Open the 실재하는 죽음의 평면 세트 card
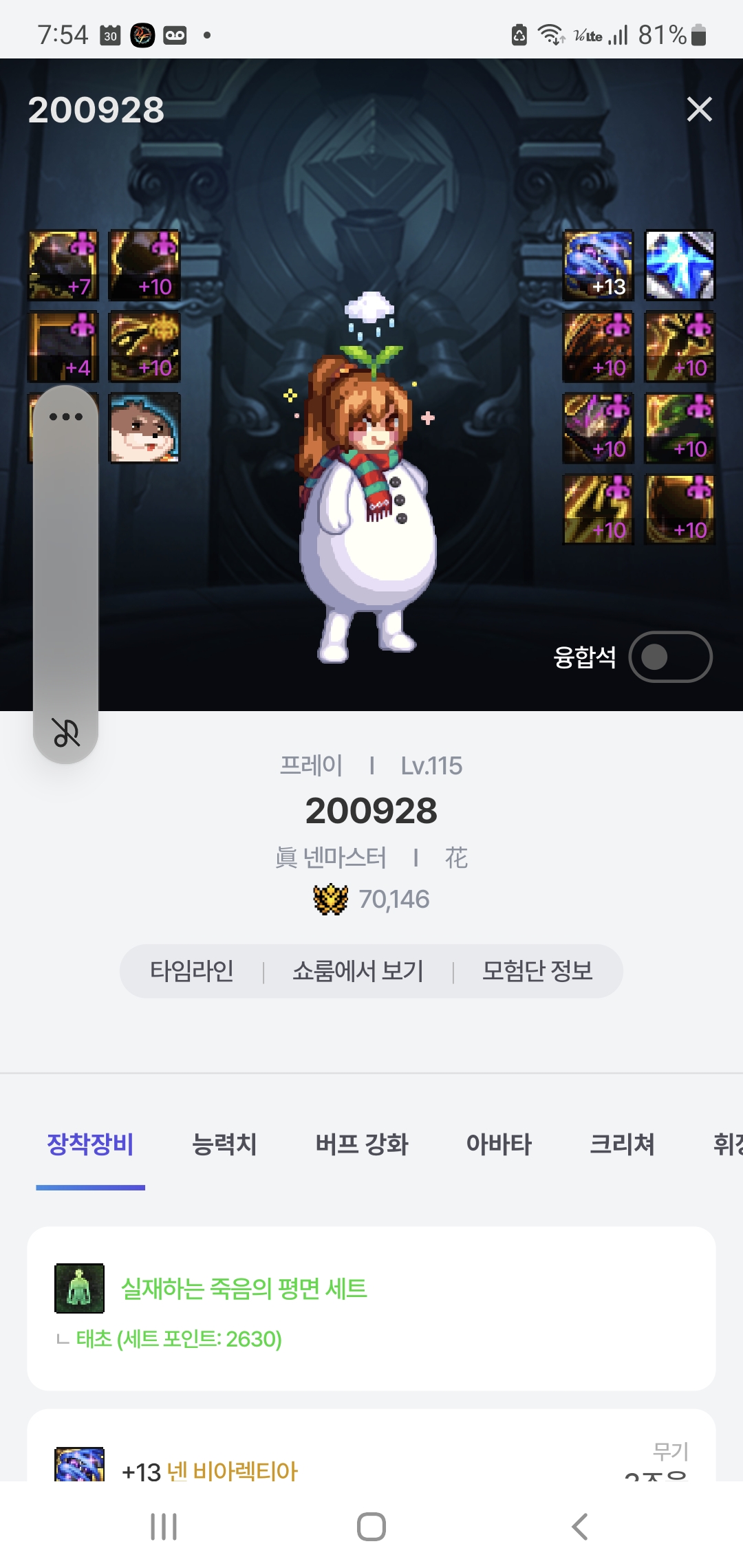The image size is (743, 1568). (371, 1308)
